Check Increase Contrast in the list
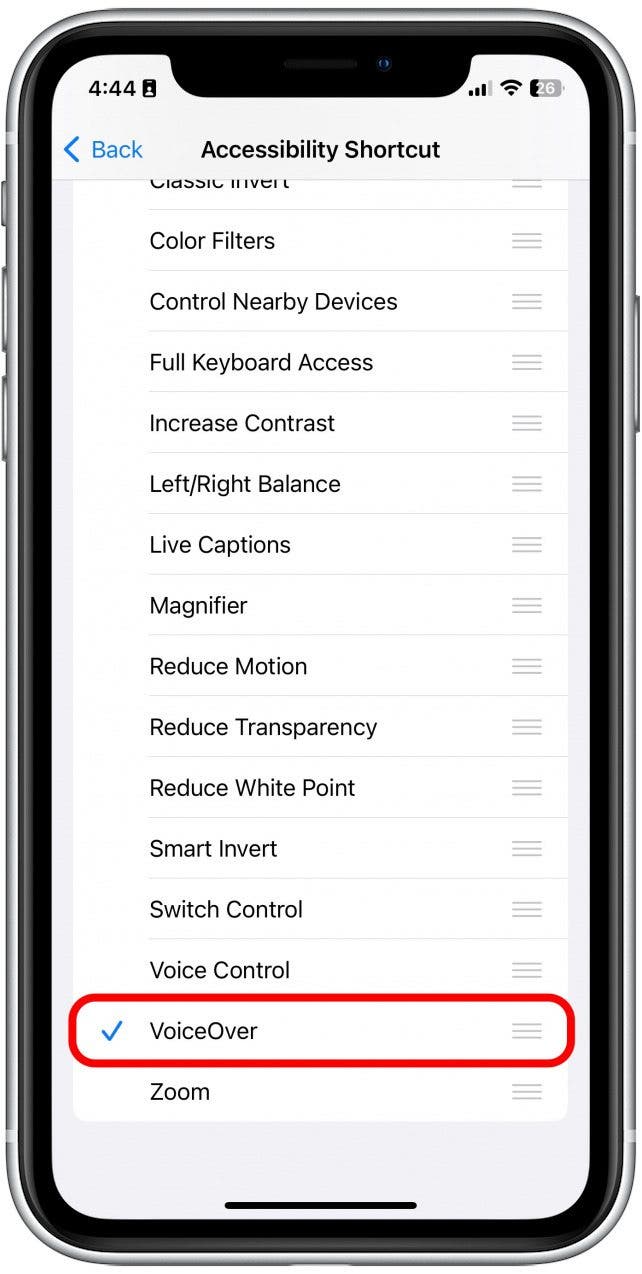 (242, 423)
